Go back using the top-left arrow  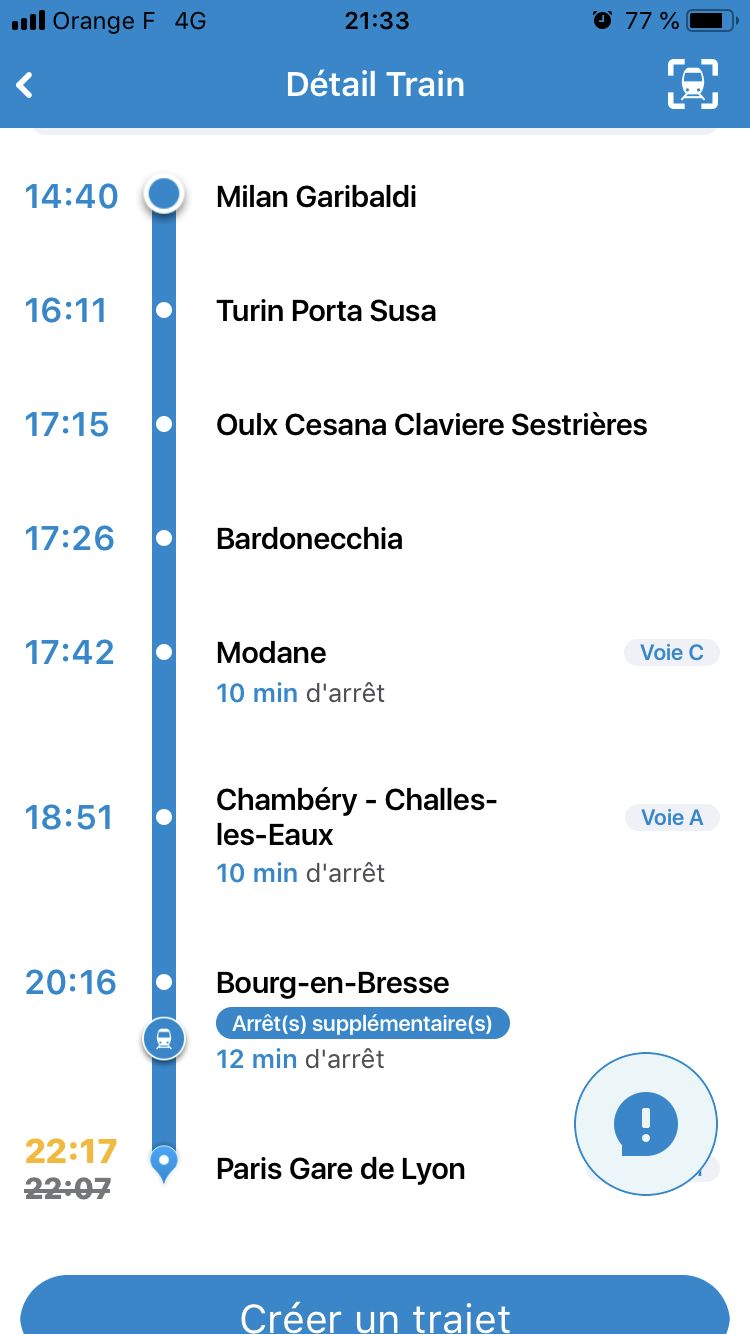(26, 85)
